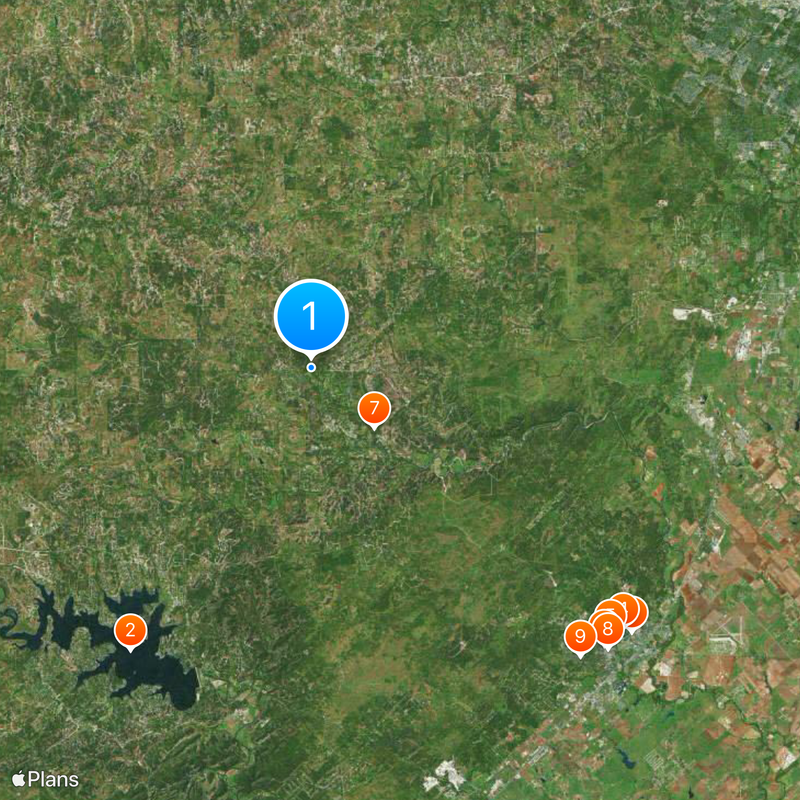Tap pin 2 on the lake
800x800 pixels.
tap(130, 631)
